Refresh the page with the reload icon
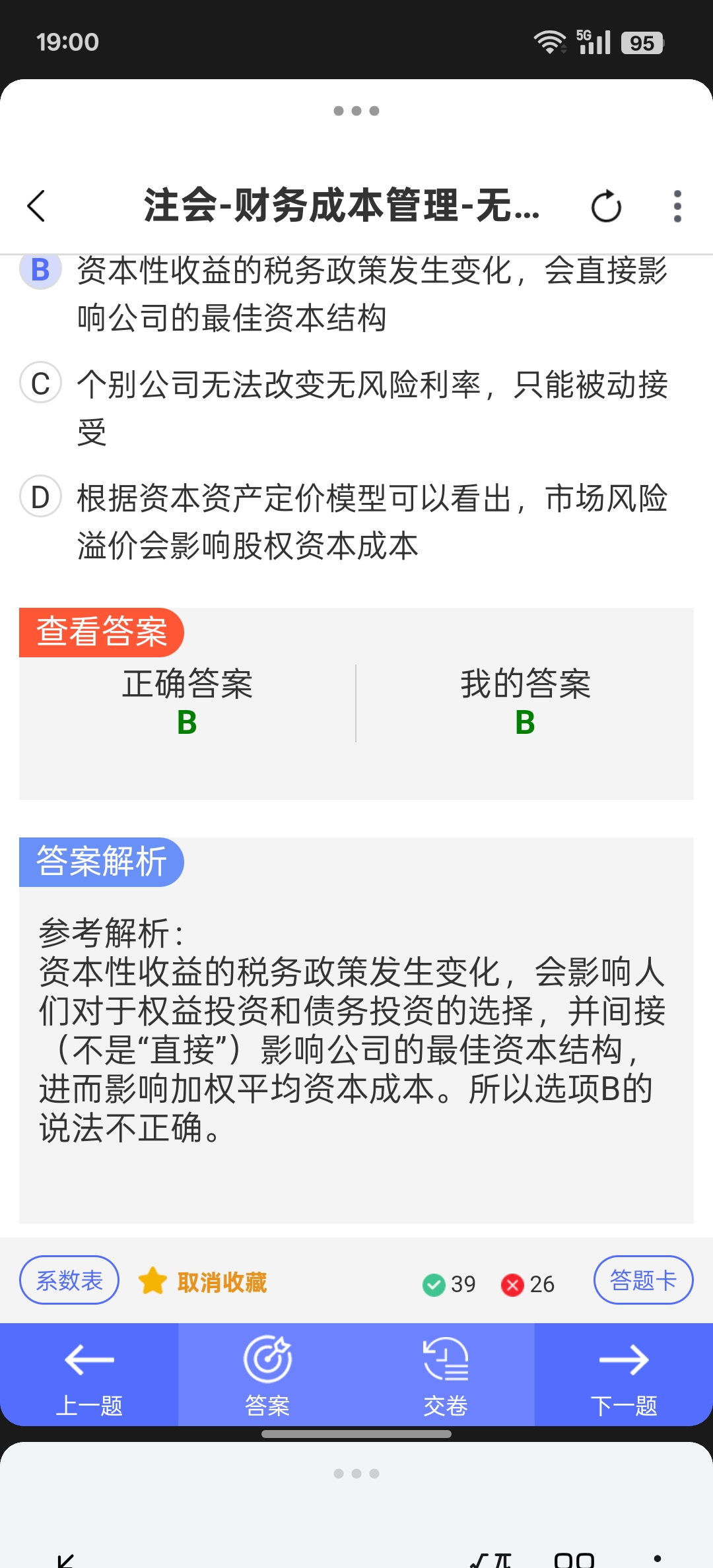The height and width of the screenshot is (1568, 713). tap(606, 207)
